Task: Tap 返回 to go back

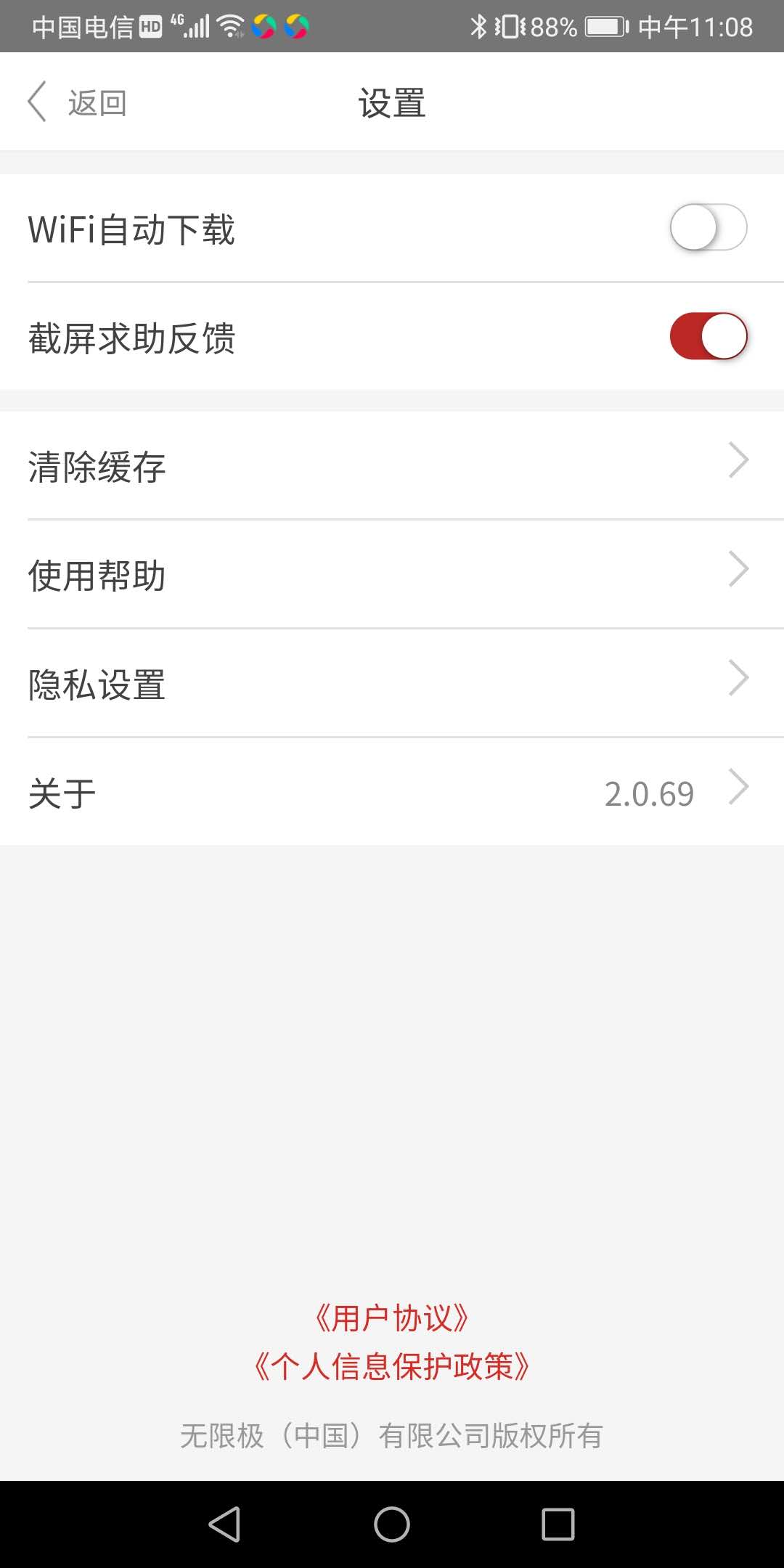Action: 97,102
